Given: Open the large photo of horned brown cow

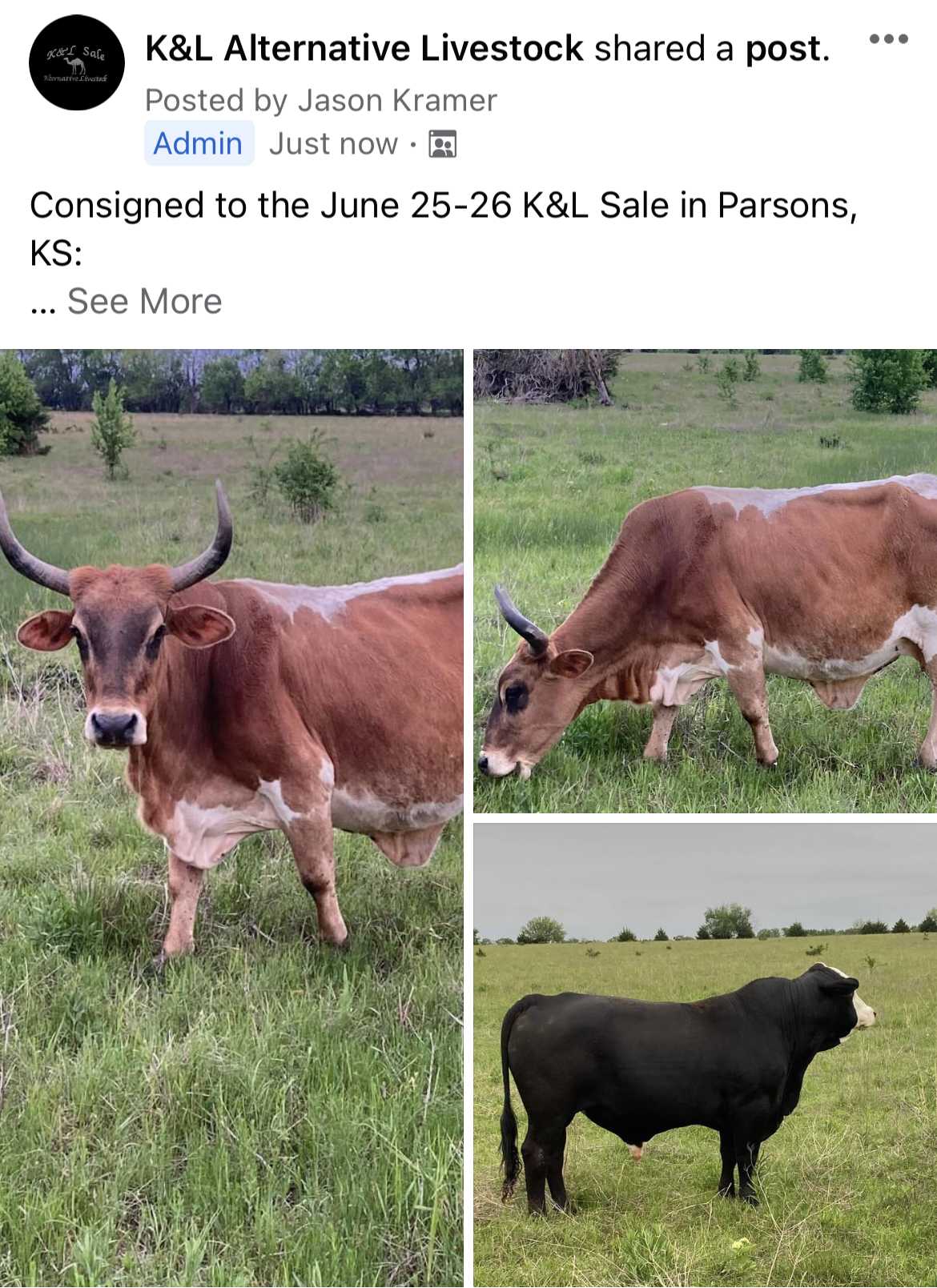Looking at the screenshot, I should pos(231,817).
